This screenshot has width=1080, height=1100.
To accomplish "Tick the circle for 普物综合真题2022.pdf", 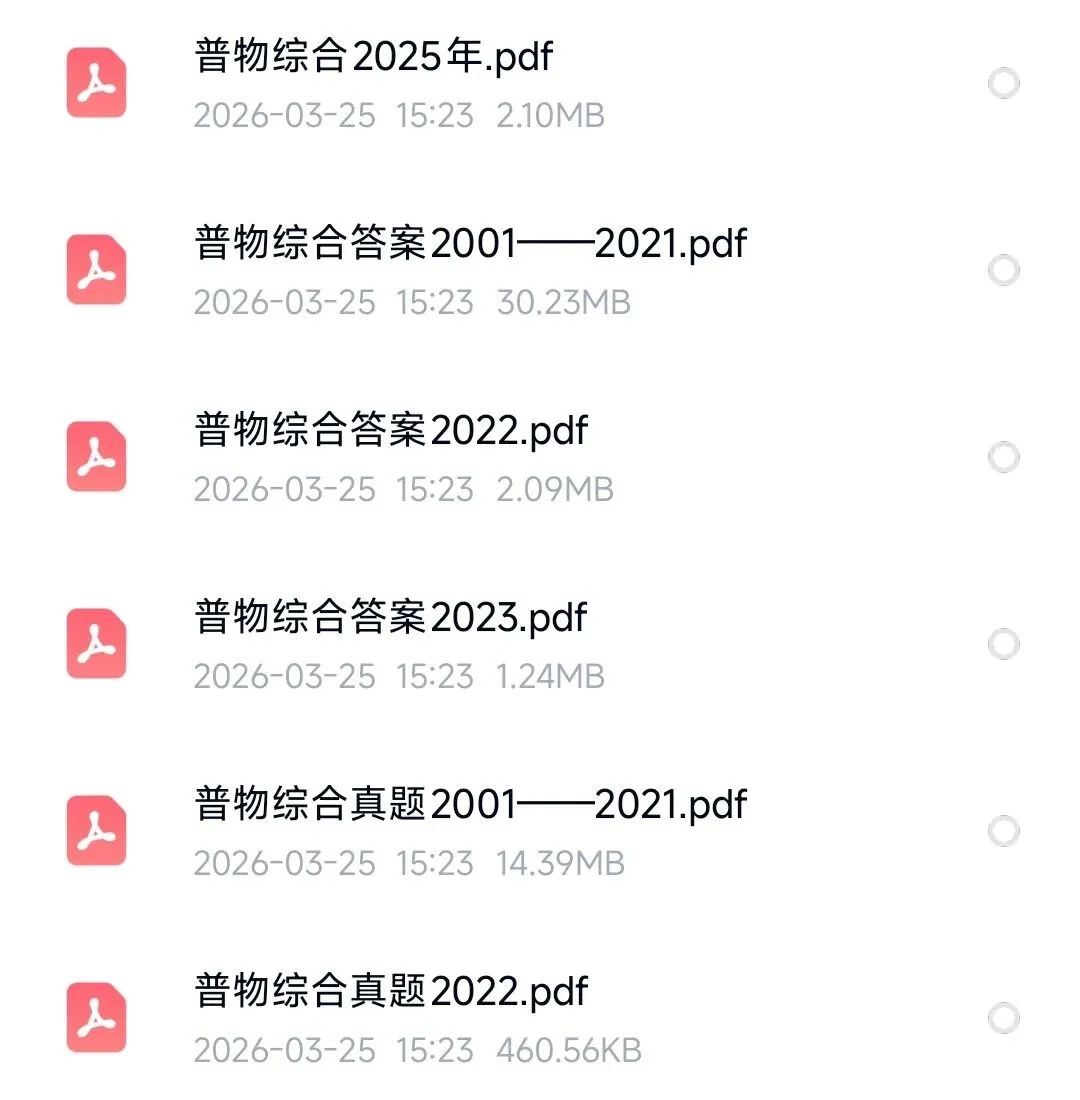I will [x=1003, y=1019].
